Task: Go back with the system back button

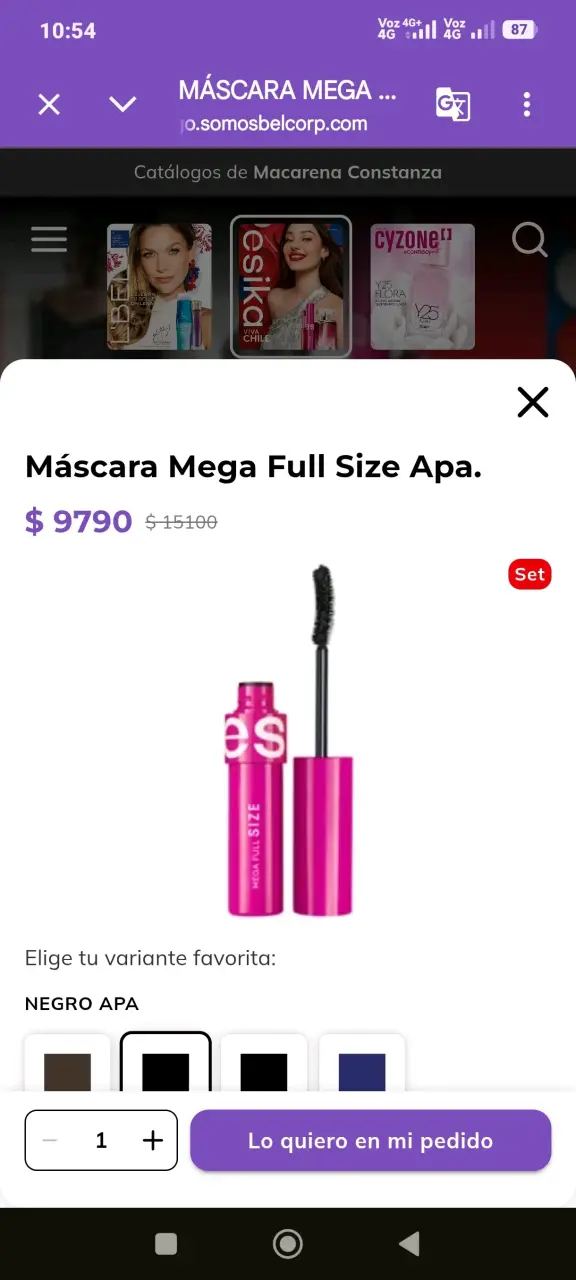Action: (409, 1243)
